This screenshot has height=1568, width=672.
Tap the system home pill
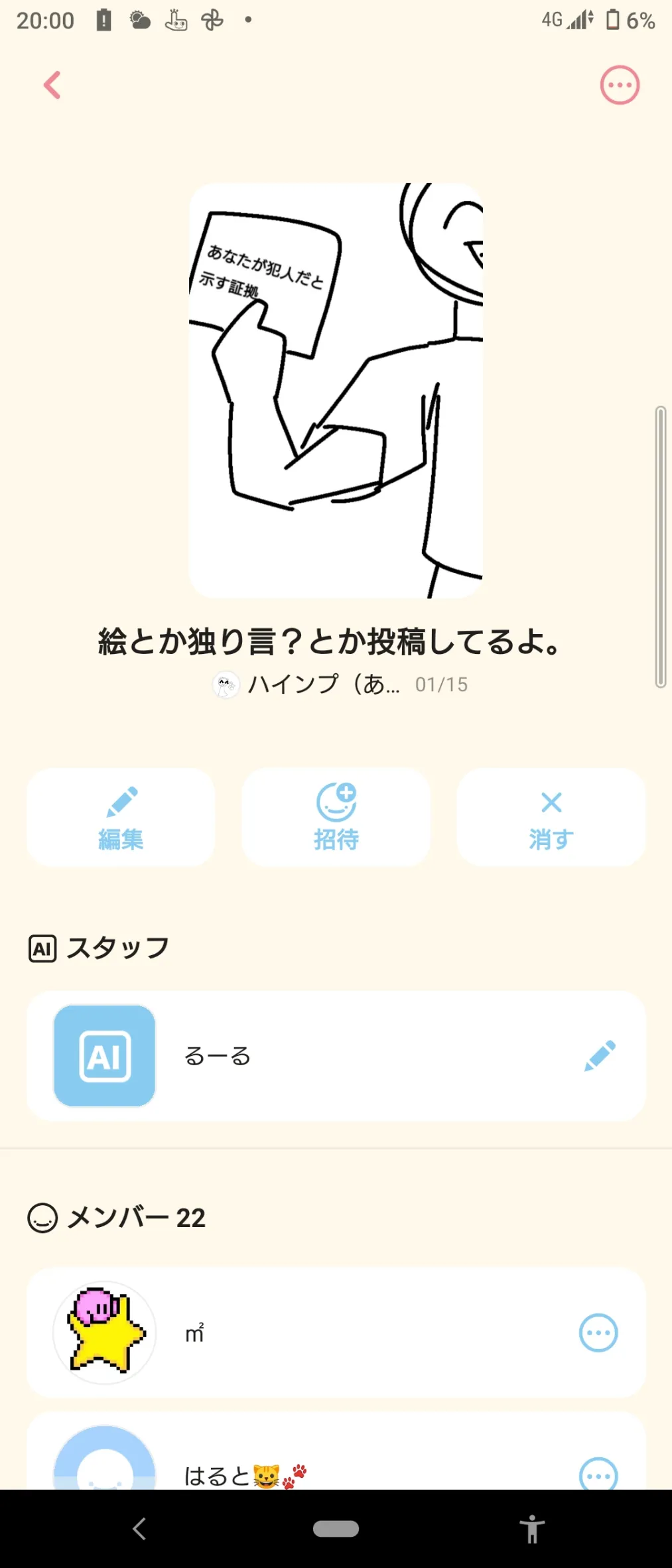tap(336, 1529)
